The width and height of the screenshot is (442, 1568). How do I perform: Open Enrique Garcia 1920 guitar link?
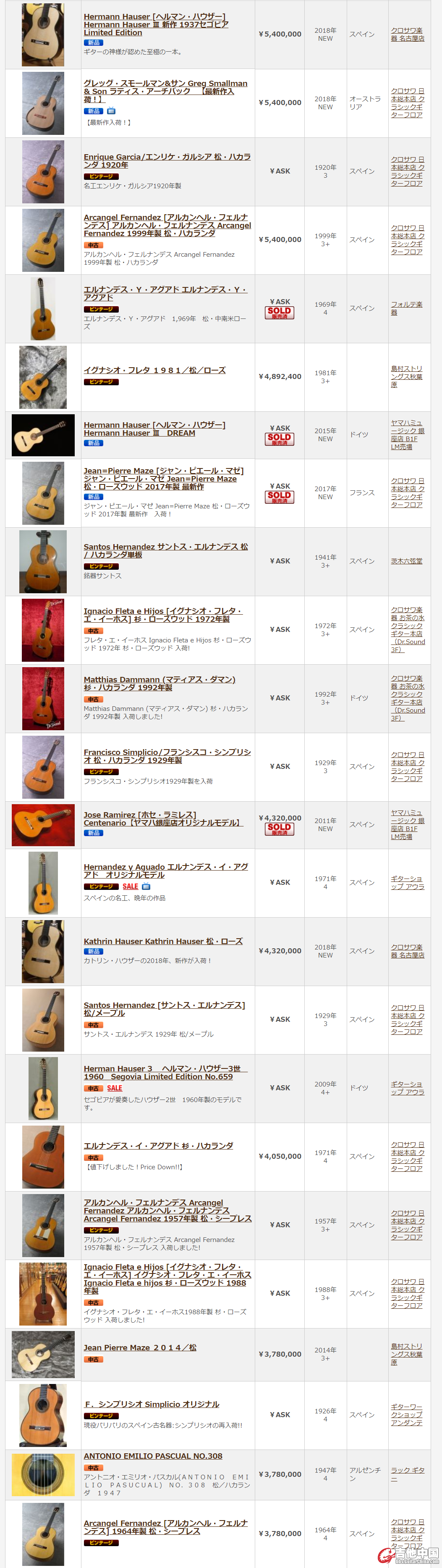tap(167, 160)
